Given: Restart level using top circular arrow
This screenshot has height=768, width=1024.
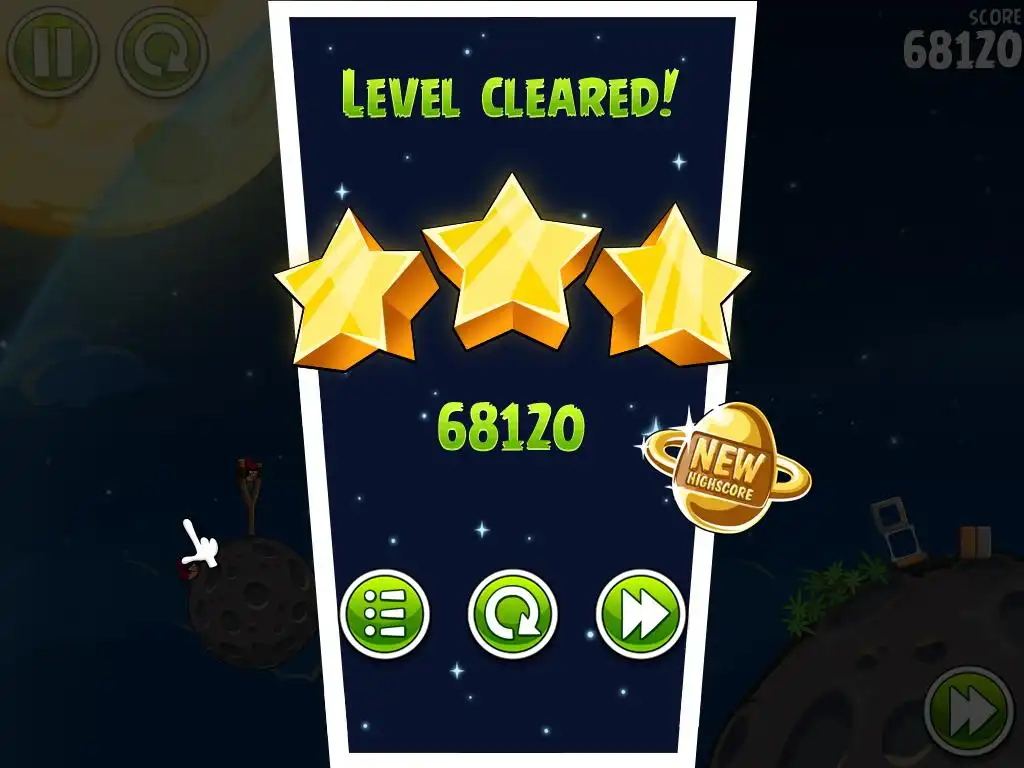Looking at the screenshot, I should tap(162, 52).
